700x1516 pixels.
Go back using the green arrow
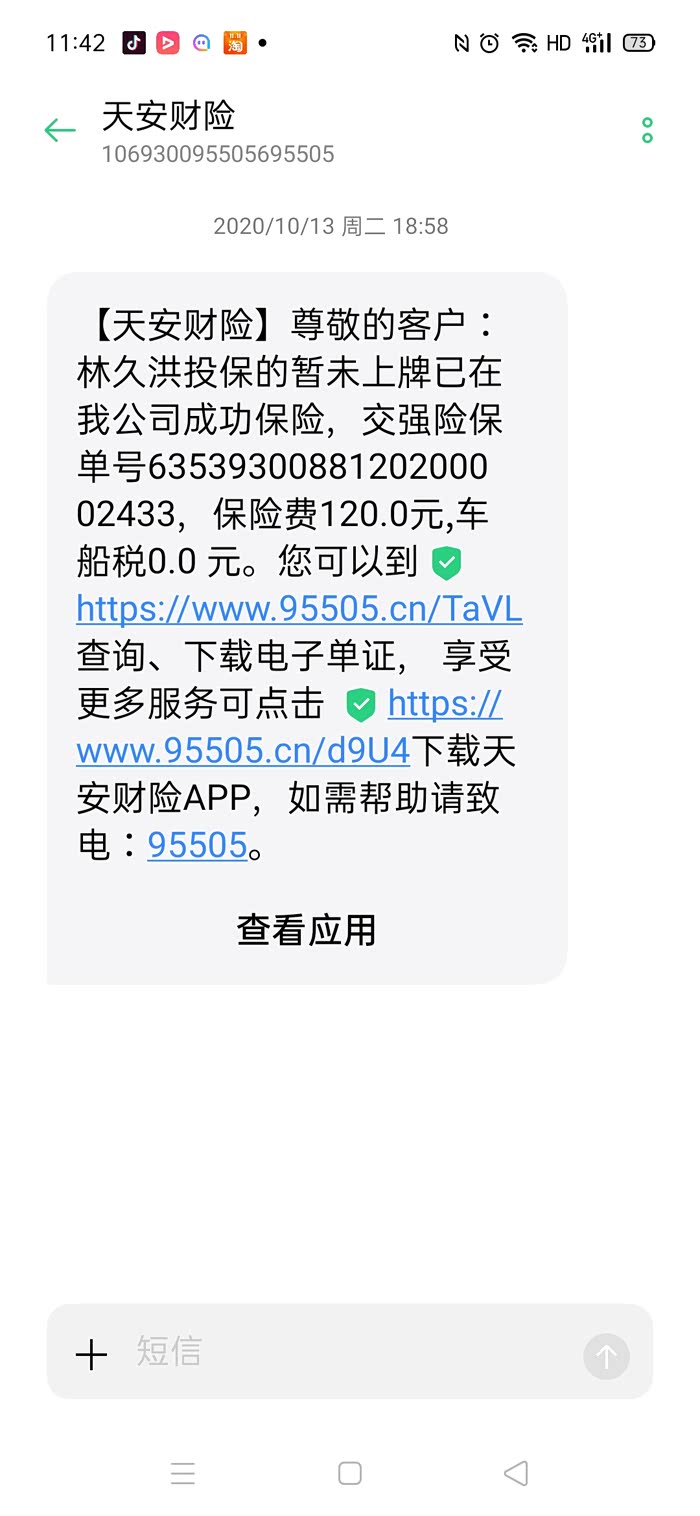pyautogui.click(x=60, y=130)
